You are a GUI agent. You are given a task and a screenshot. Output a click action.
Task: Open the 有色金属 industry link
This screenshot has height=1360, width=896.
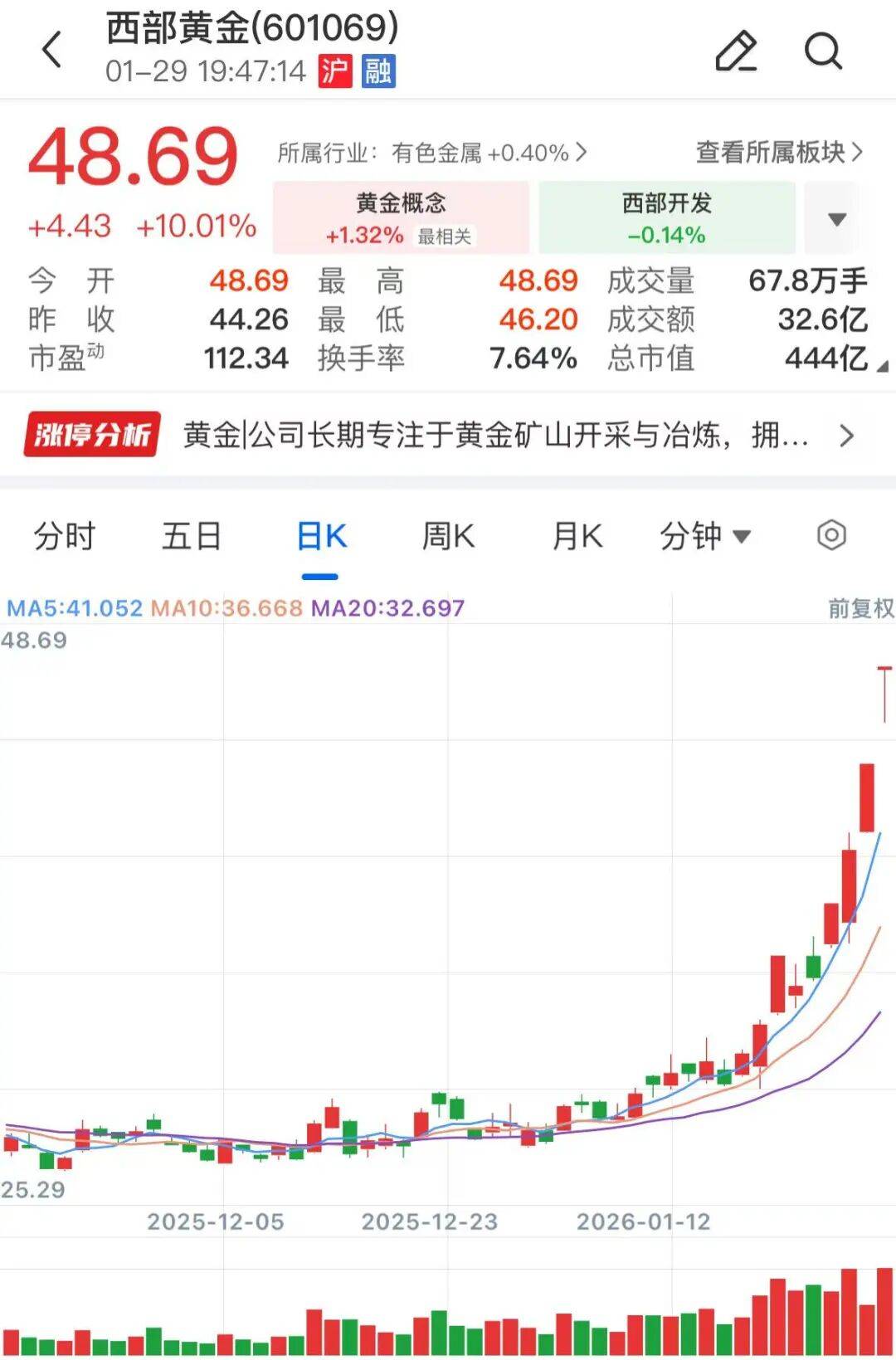click(431, 153)
